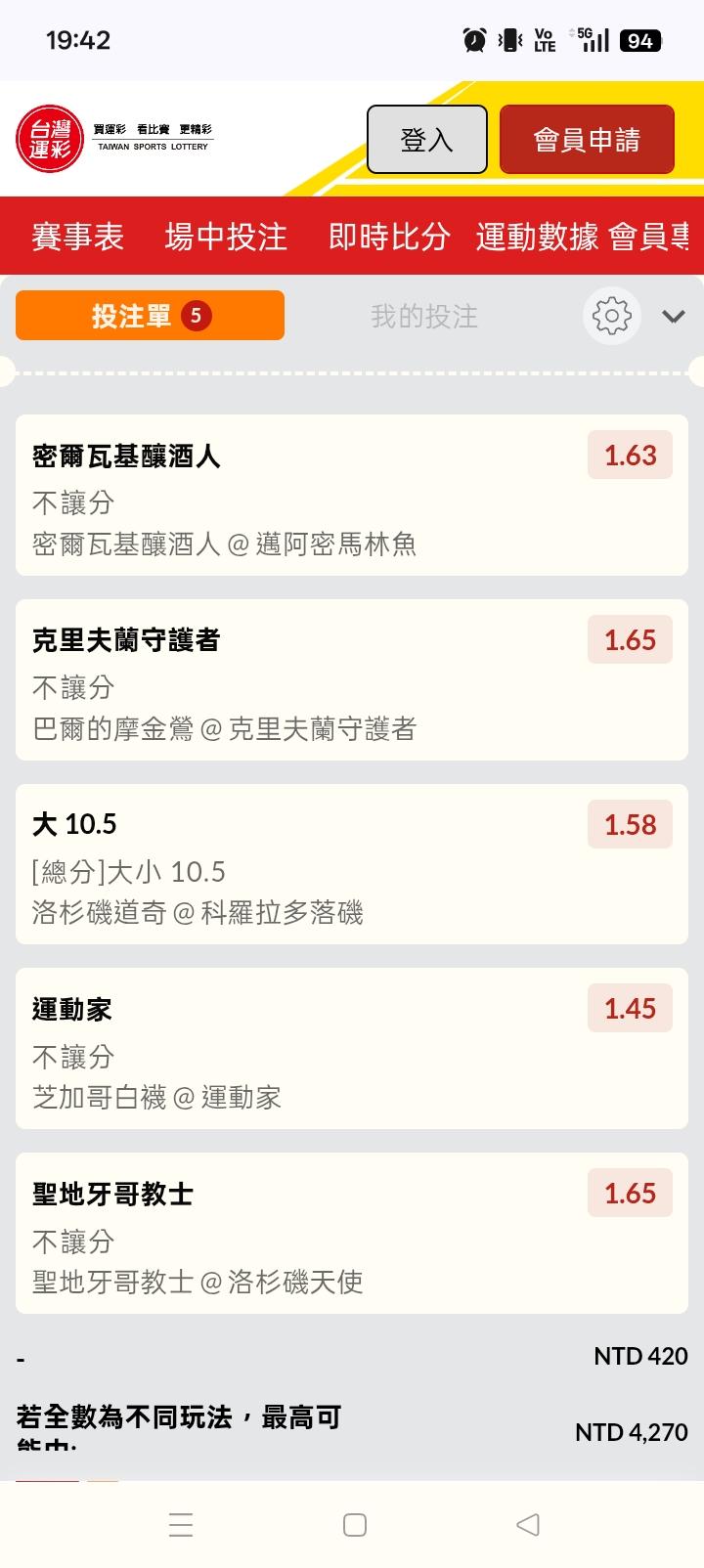View 運動數據 sports data
This screenshot has width=704, height=1568.
tap(537, 237)
